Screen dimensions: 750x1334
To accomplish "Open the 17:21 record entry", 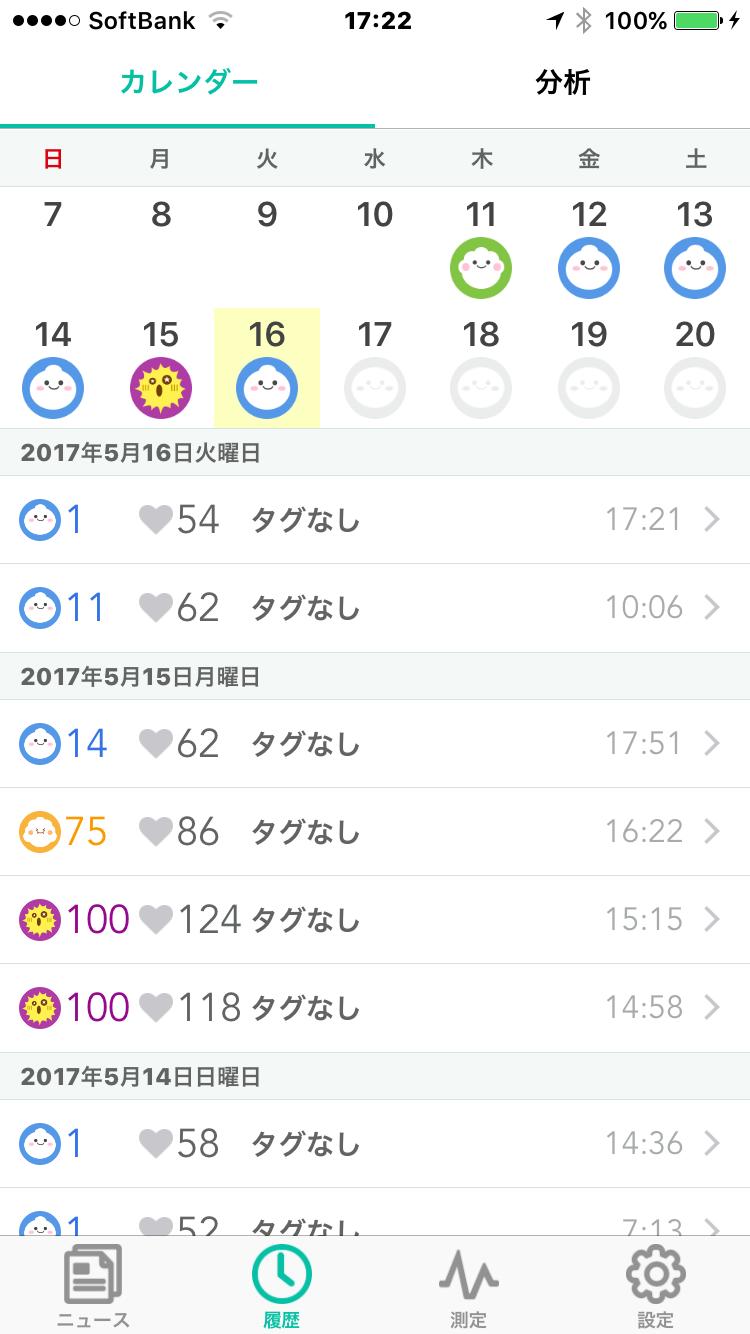I will (375, 520).
